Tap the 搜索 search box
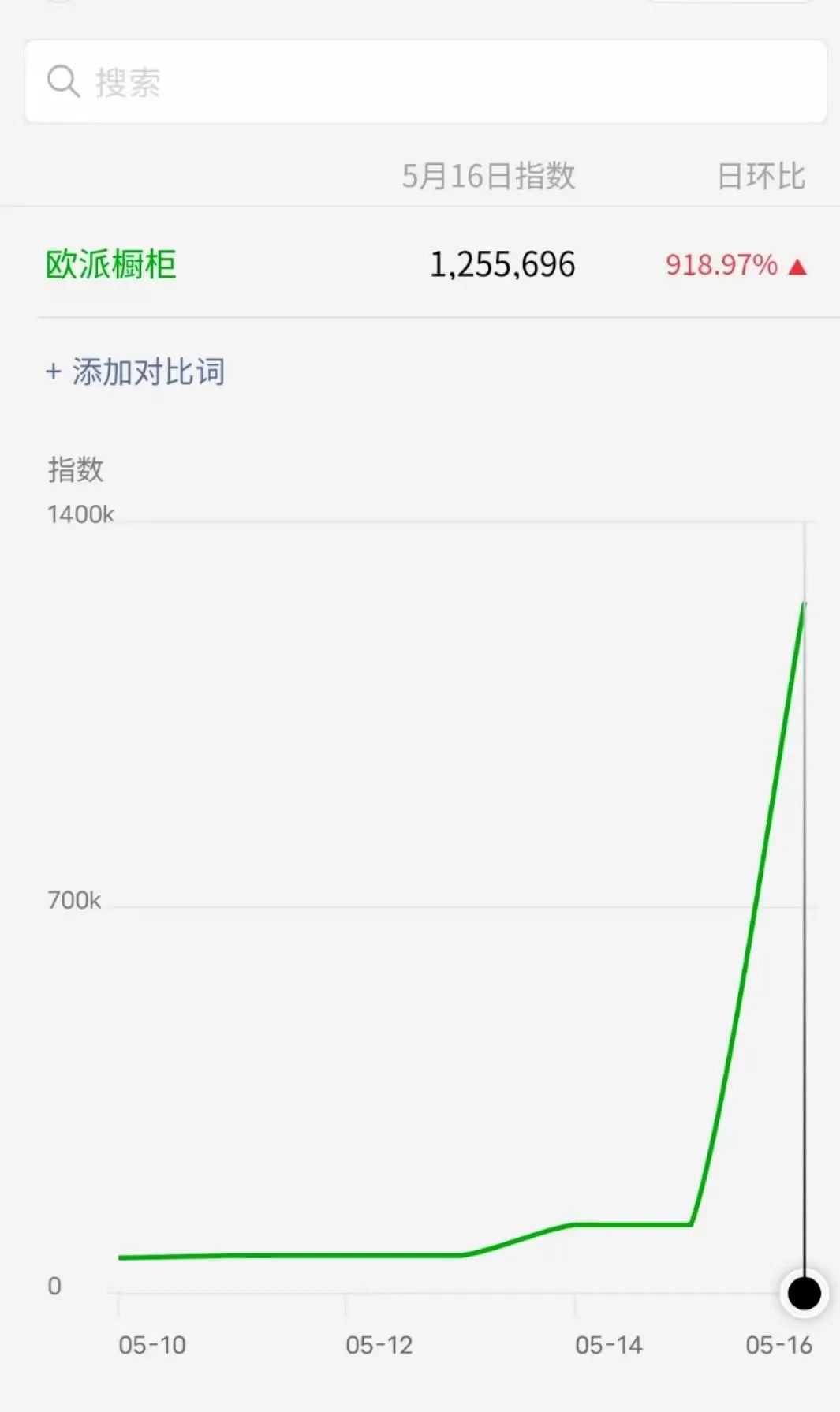 coord(426,82)
